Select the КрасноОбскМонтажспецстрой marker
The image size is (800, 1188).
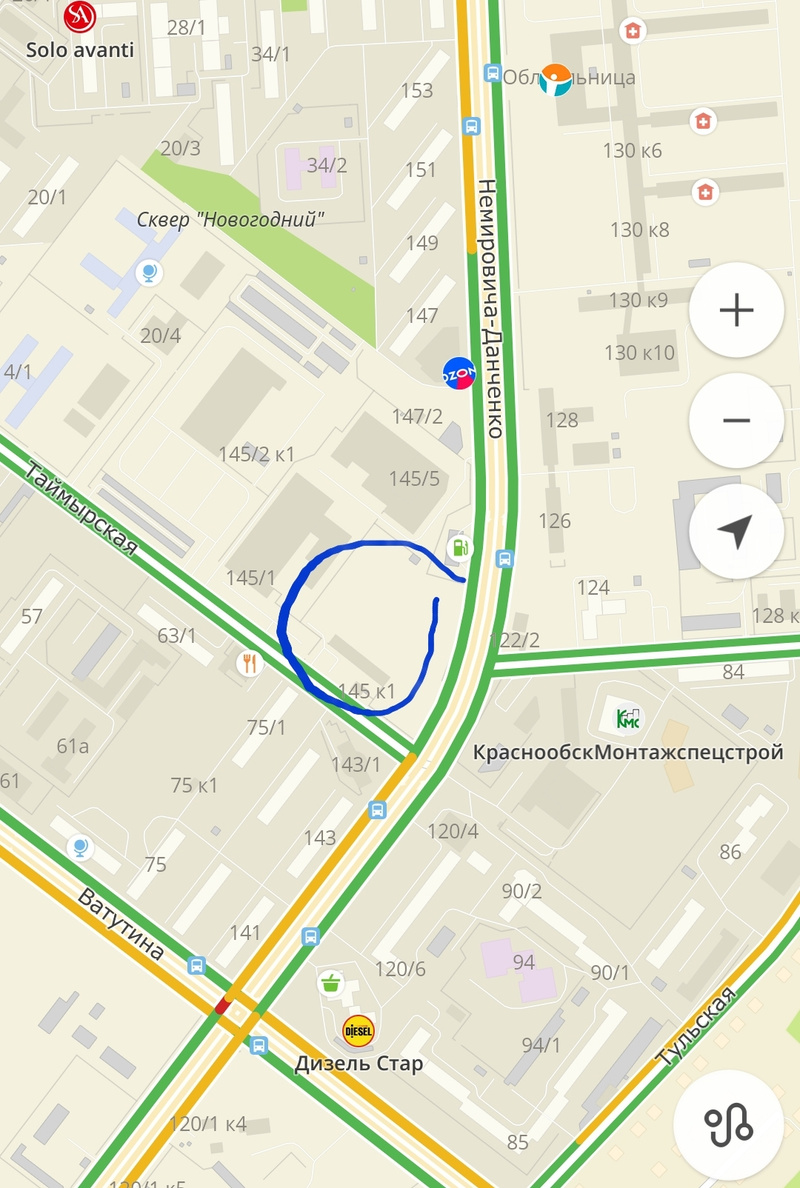pyautogui.click(x=628, y=718)
